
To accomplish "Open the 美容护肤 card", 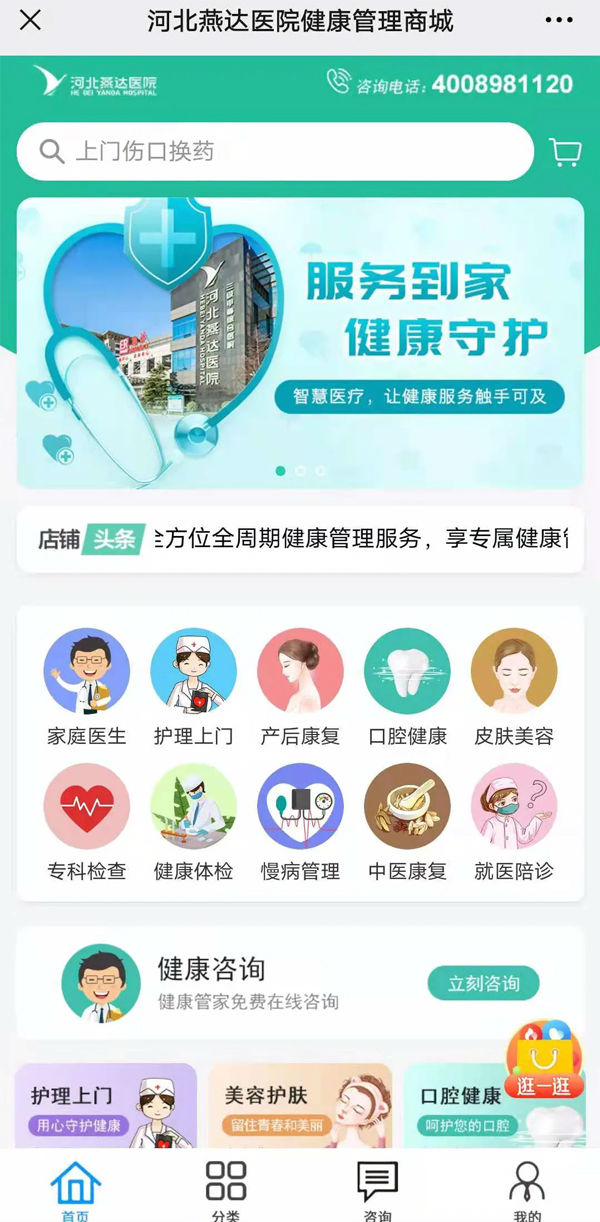I will pyautogui.click(x=300, y=1106).
